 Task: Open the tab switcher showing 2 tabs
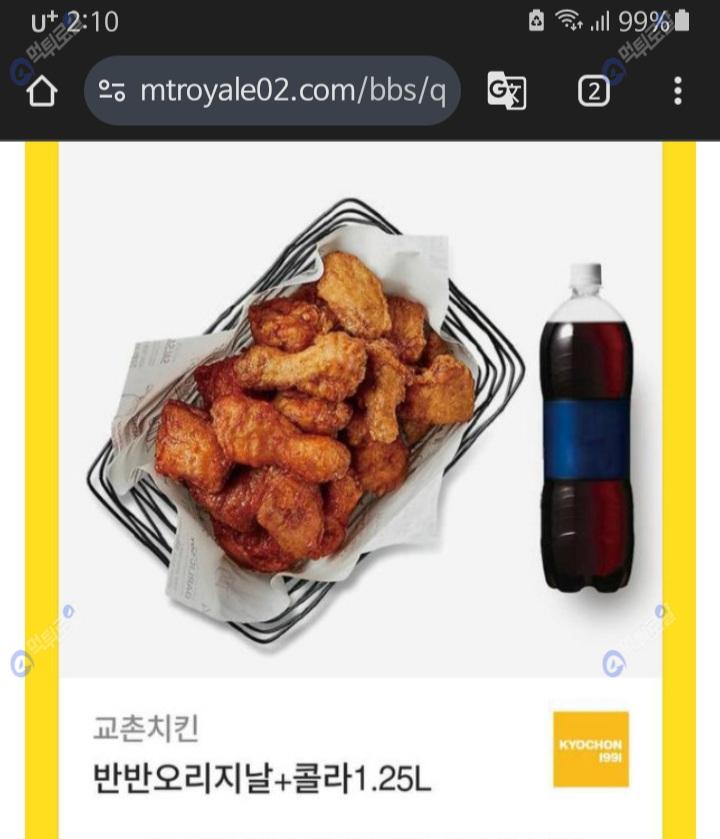pos(593,91)
